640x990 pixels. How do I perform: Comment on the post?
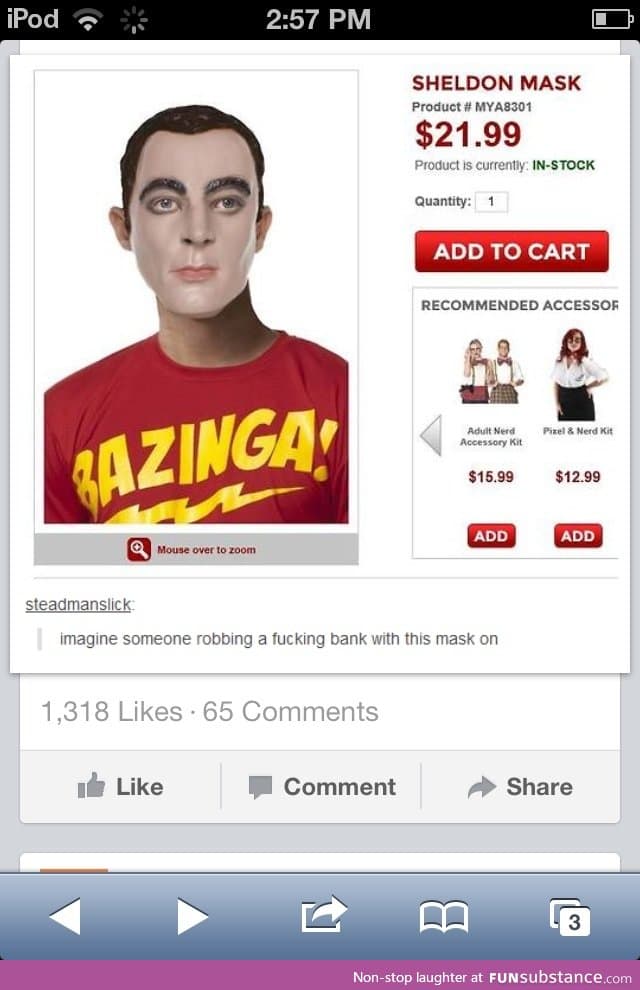click(321, 787)
